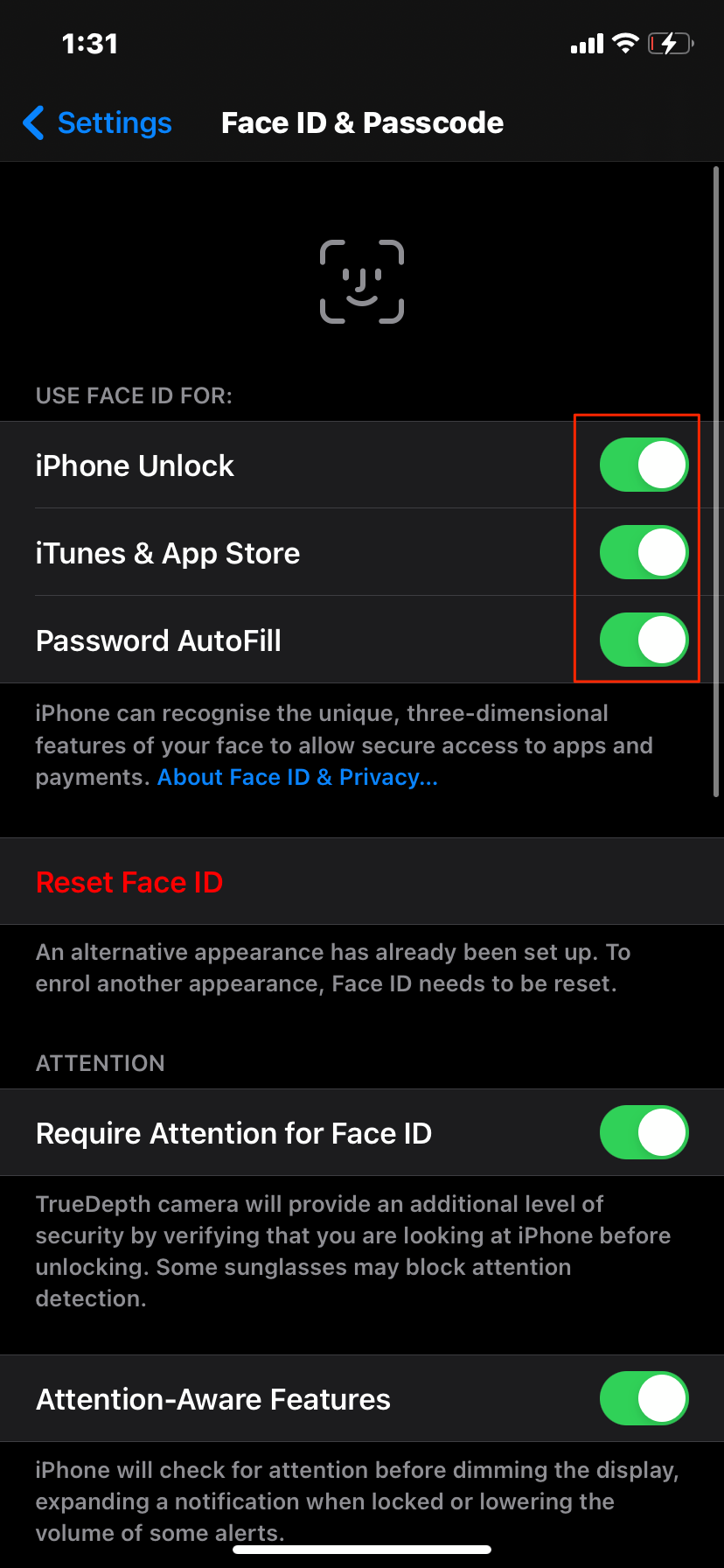Tap the clock showing 1:31
724x1568 pixels.
pos(91,43)
